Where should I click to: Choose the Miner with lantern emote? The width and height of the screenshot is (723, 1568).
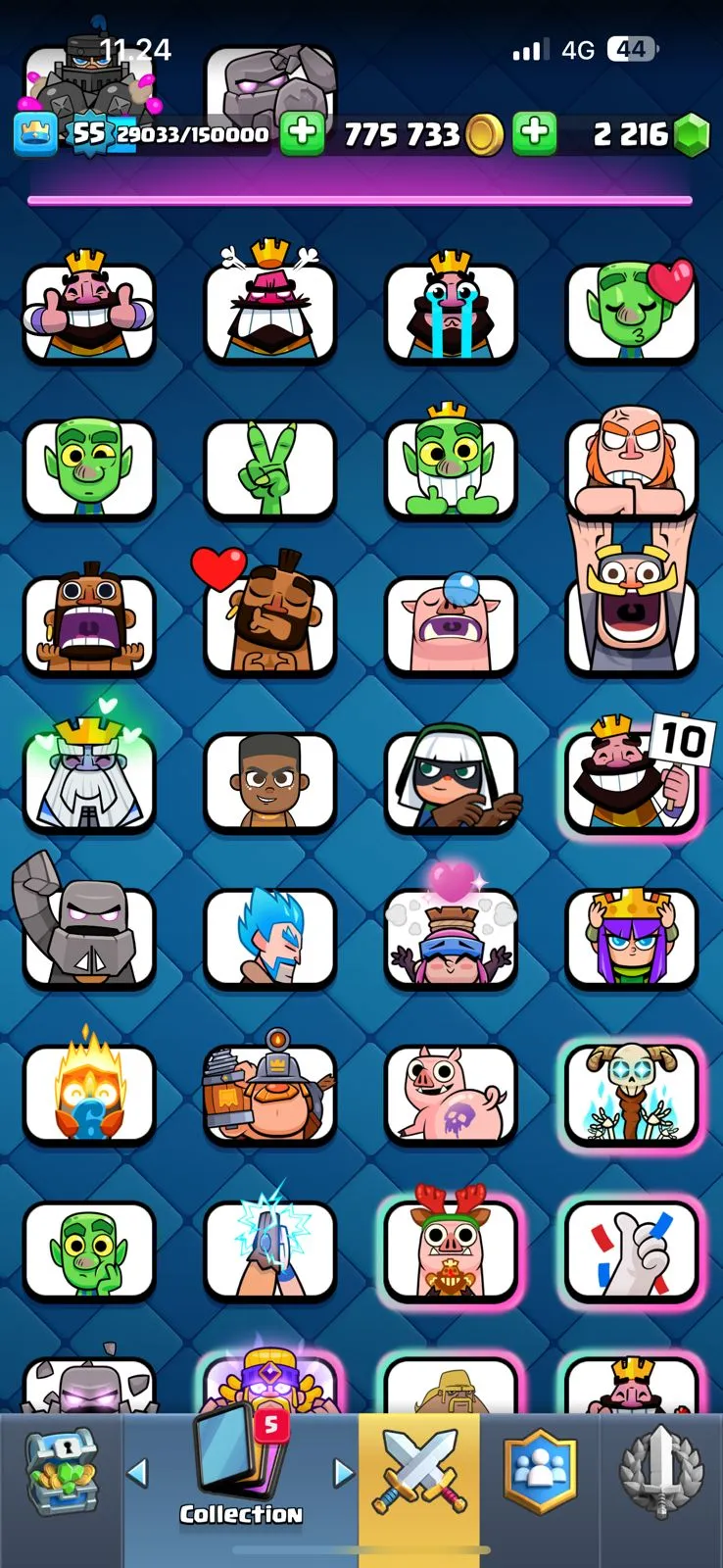click(x=269, y=1093)
